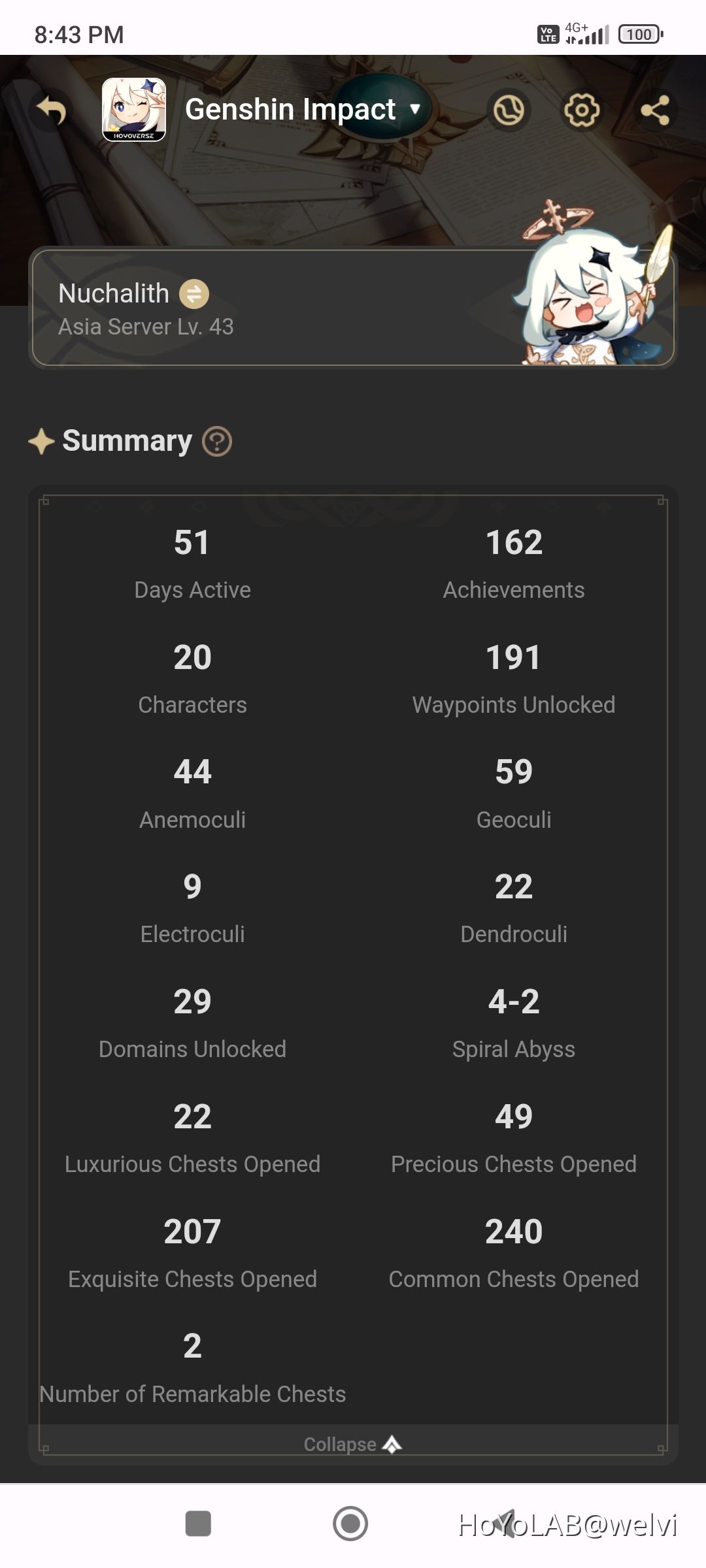The height and width of the screenshot is (1568, 706).
Task: Open the Summary help question mark
Action: [217, 442]
